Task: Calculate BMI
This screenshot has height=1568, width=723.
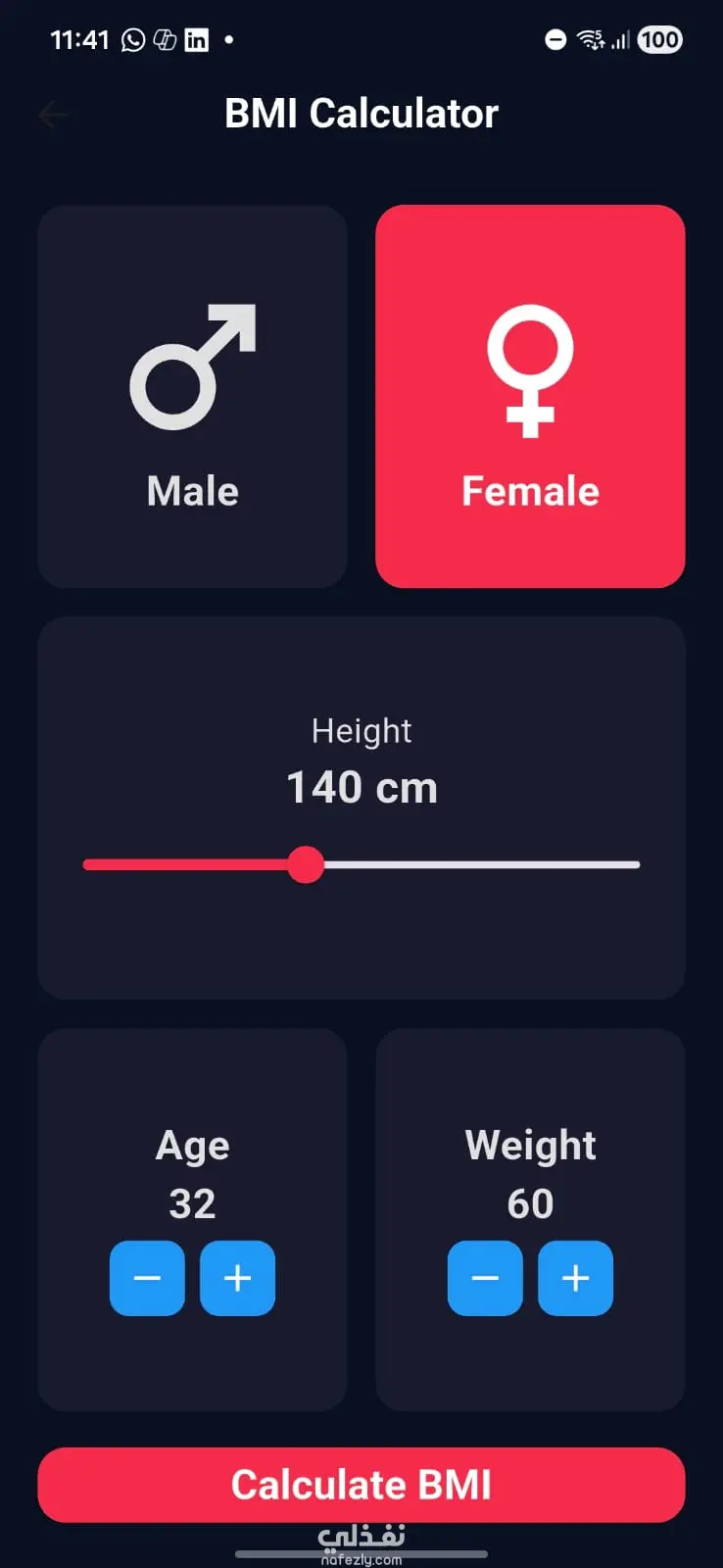Action: [x=361, y=1485]
